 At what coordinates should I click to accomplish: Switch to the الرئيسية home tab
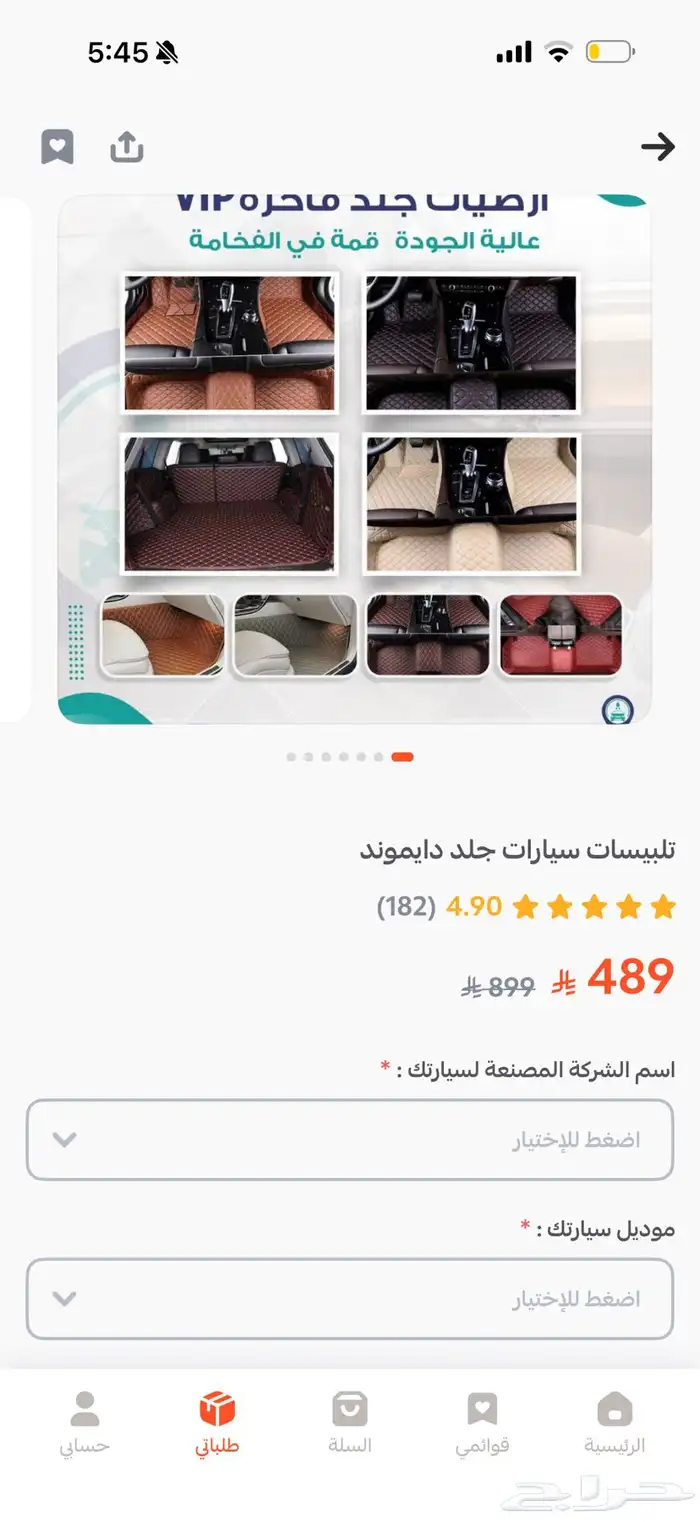coord(614,1421)
